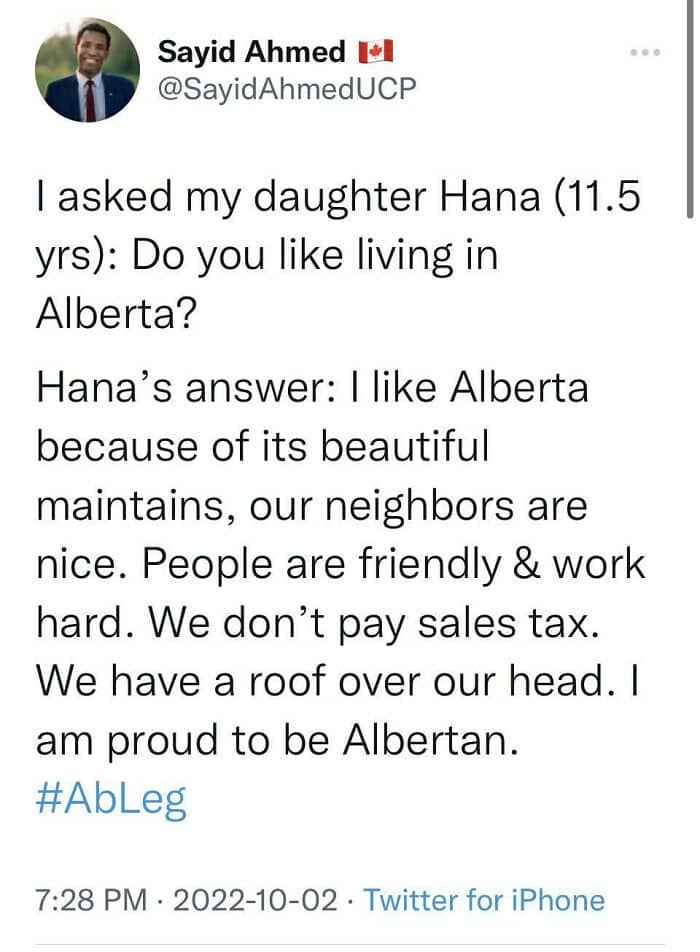Open Sayid Ahmed's profile picture
700x952 pixels.
point(87,70)
